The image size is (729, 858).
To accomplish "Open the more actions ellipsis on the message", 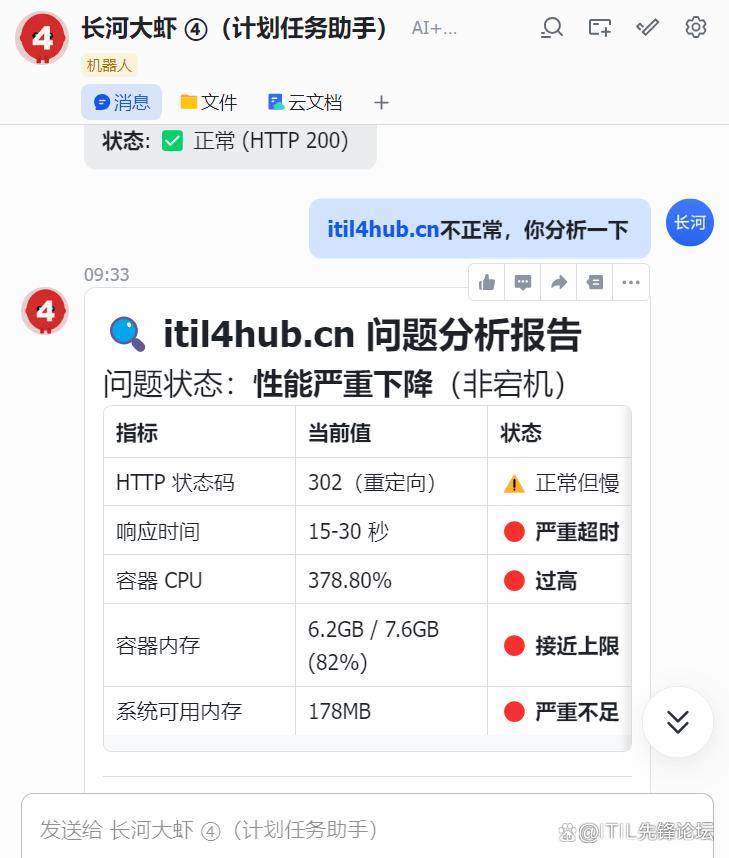I will click(x=631, y=282).
